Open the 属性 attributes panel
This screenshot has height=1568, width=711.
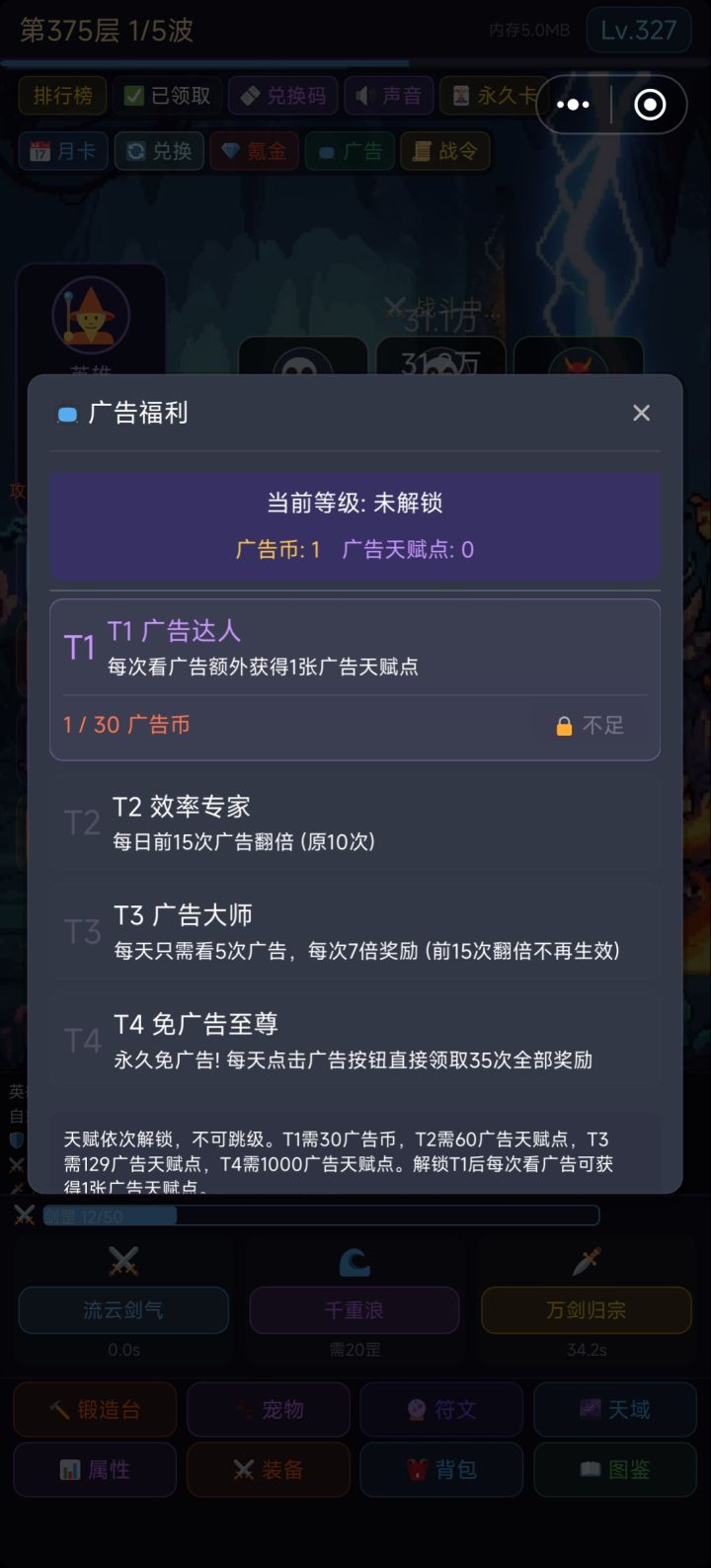tap(94, 1469)
